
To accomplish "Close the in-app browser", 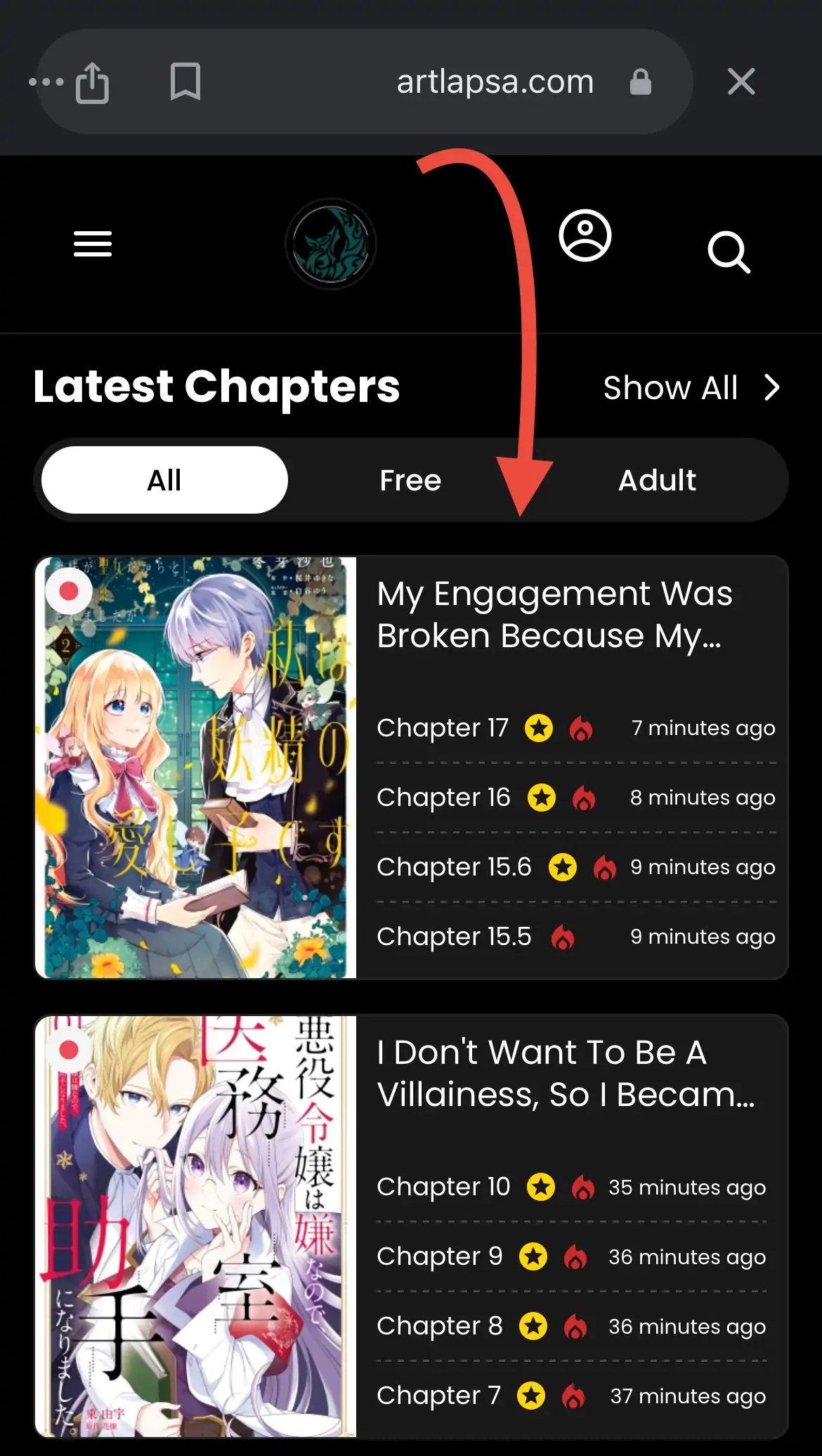I will 741,82.
